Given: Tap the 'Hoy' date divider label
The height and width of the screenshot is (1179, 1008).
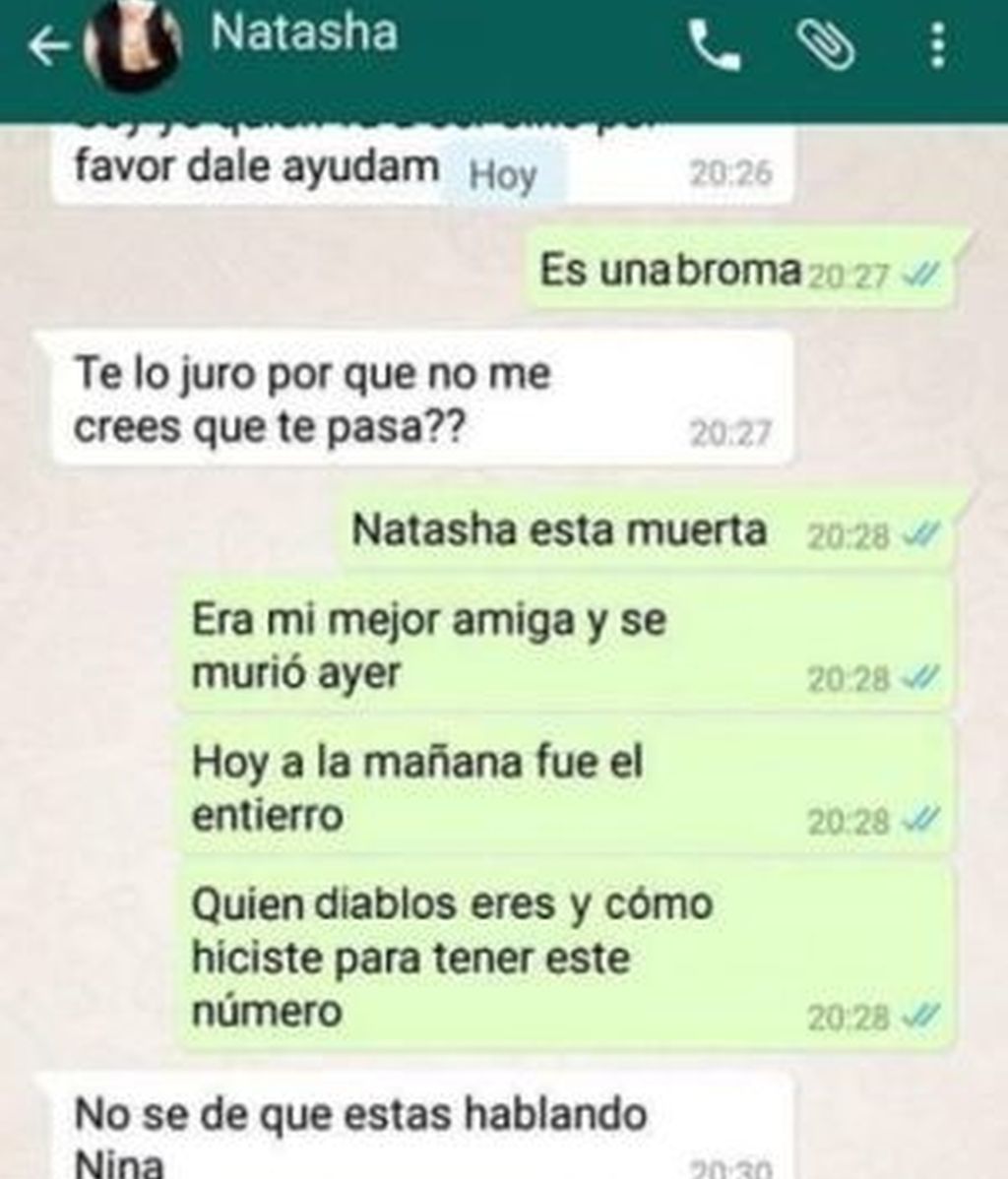Looking at the screenshot, I should tap(500, 175).
